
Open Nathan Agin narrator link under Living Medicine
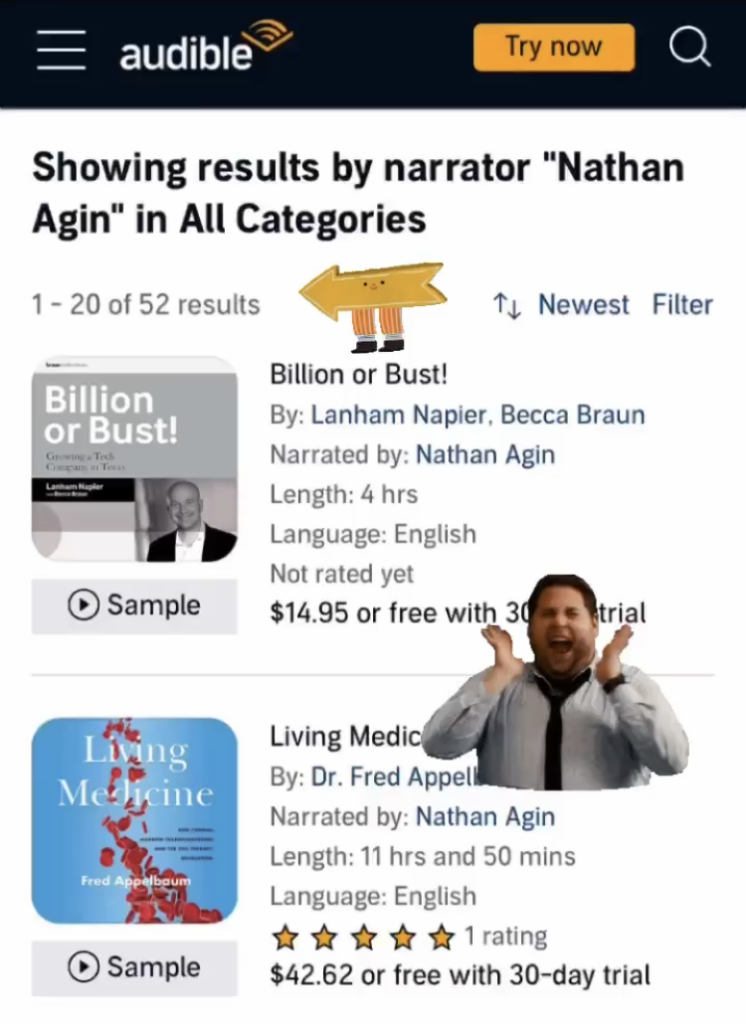[x=485, y=817]
